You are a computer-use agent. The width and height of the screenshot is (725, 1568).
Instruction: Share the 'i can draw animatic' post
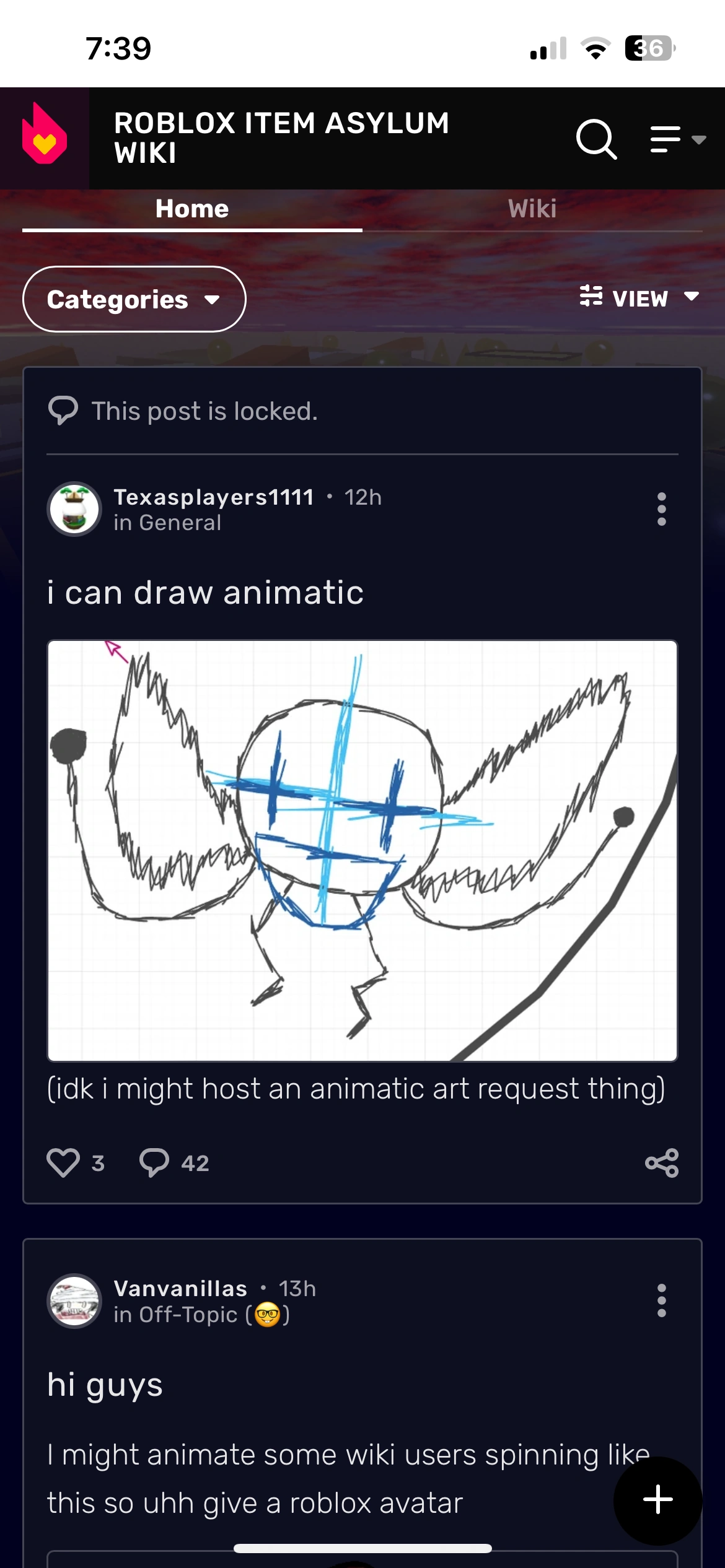[x=661, y=1162]
